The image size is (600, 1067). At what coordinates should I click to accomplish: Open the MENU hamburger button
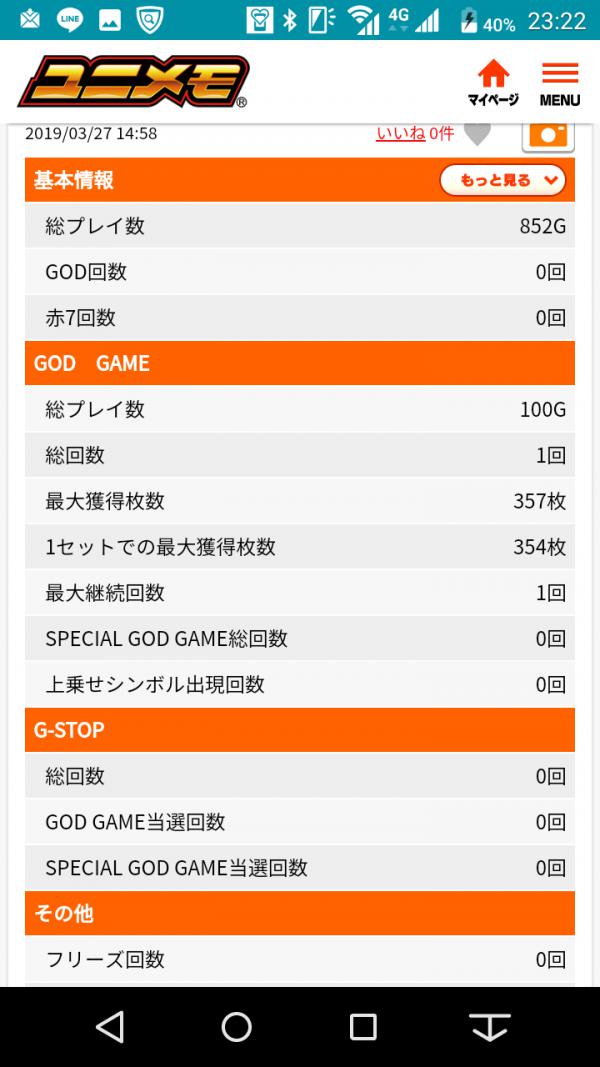560,82
